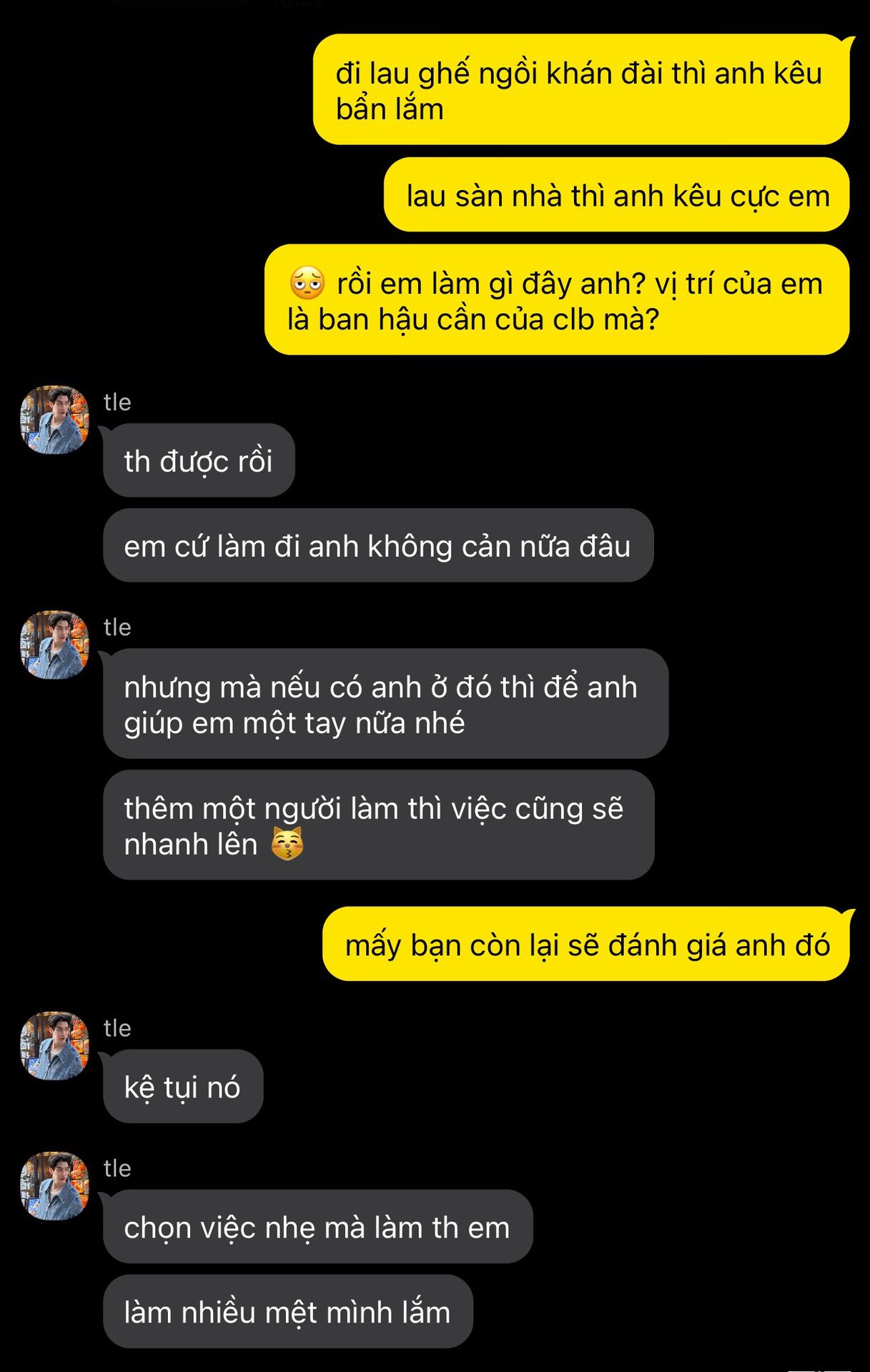Select tle's avatar above "chọn việc nhẹ" message
Image resolution: width=870 pixels, height=1372 pixels.
(x=54, y=1185)
